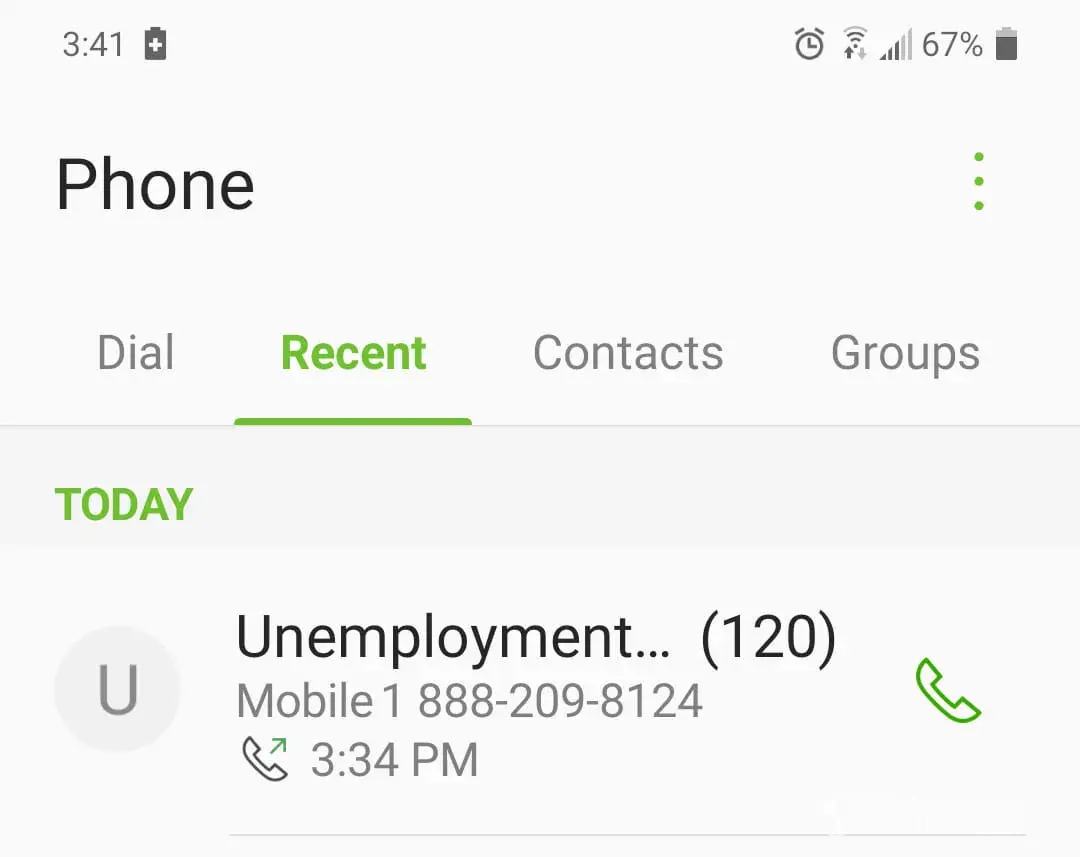The width and height of the screenshot is (1080, 857).
Task: Open the Groups tab
Action: tap(905, 353)
